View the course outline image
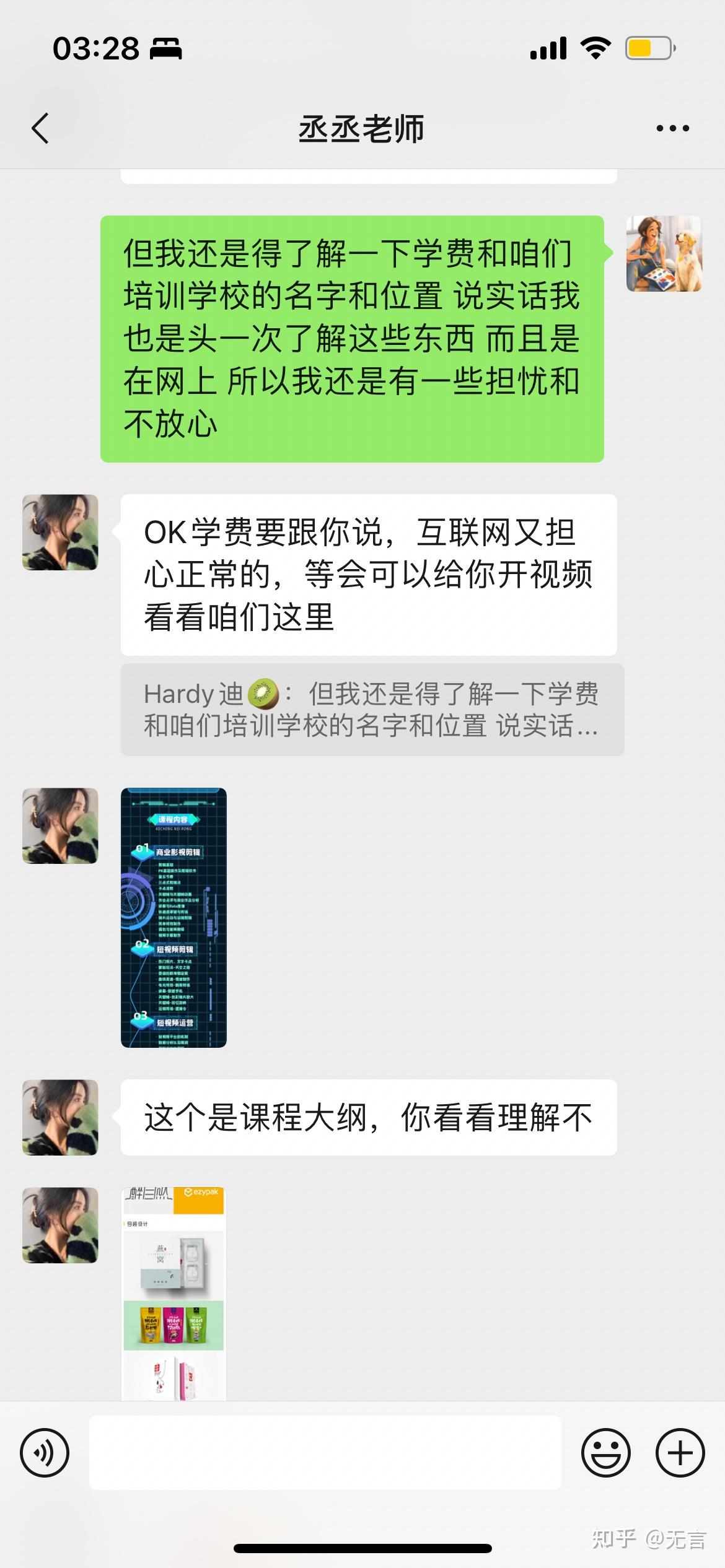 coord(174,917)
